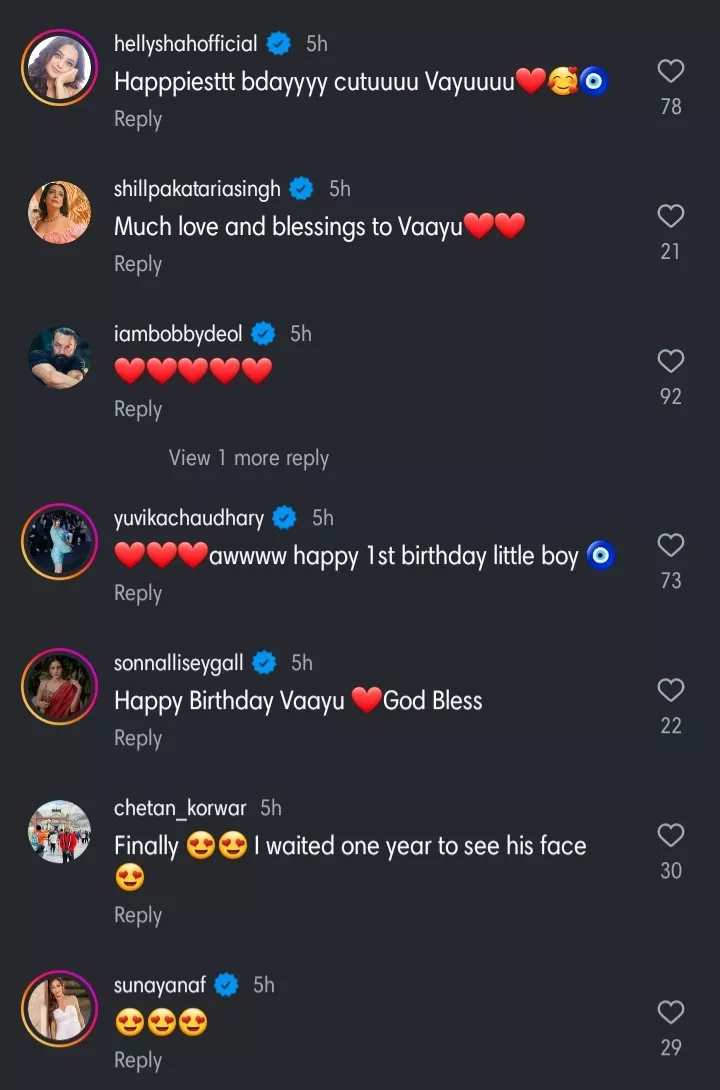Visit yuvikachaudhary's profile via avatar
The width and height of the screenshot is (720, 1090).
(x=59, y=542)
